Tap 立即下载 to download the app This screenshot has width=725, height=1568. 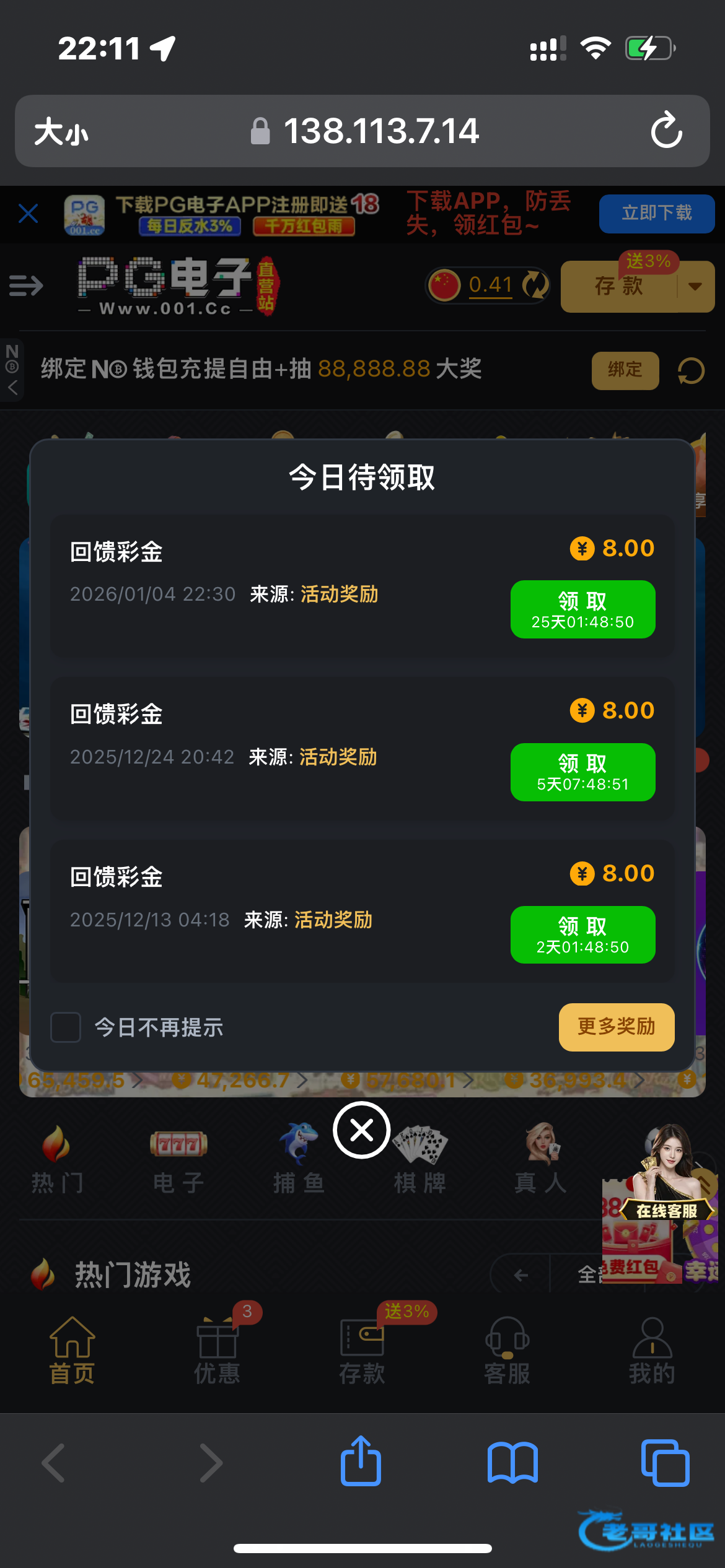point(656,214)
